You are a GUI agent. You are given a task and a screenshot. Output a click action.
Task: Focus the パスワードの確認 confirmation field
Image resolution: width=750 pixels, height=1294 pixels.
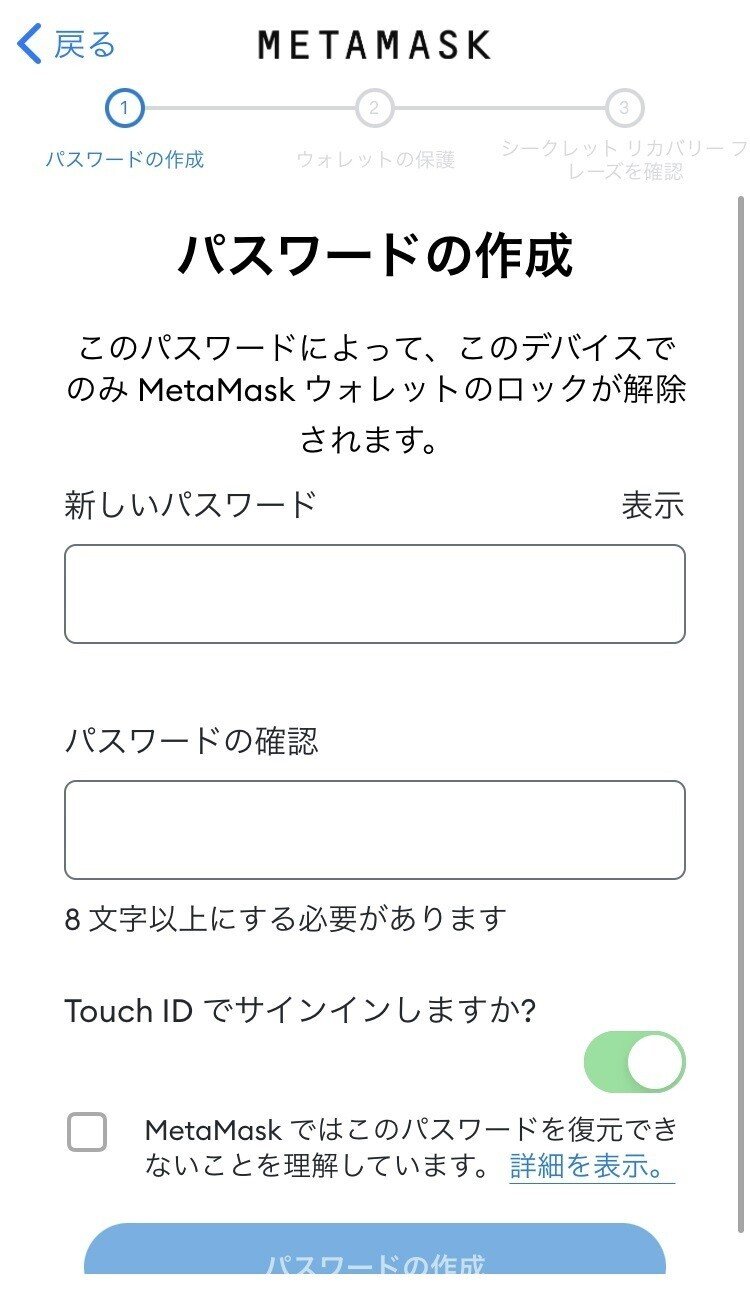click(375, 828)
